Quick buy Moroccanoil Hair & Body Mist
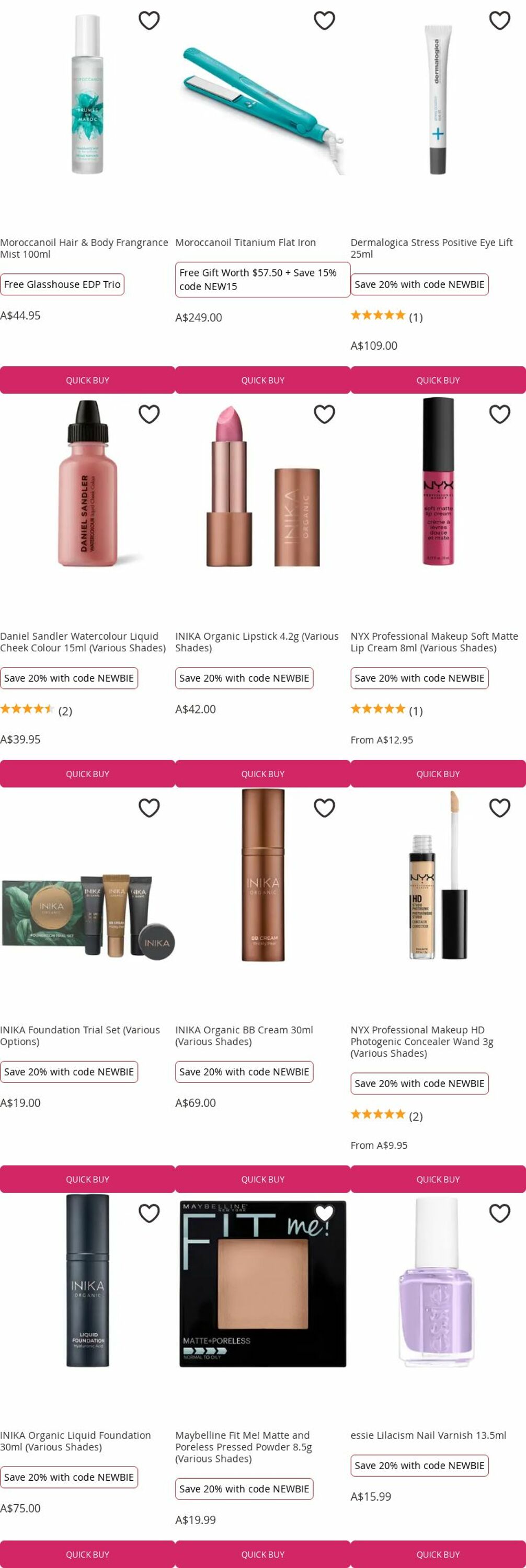The width and height of the screenshot is (526, 1568). point(87,380)
